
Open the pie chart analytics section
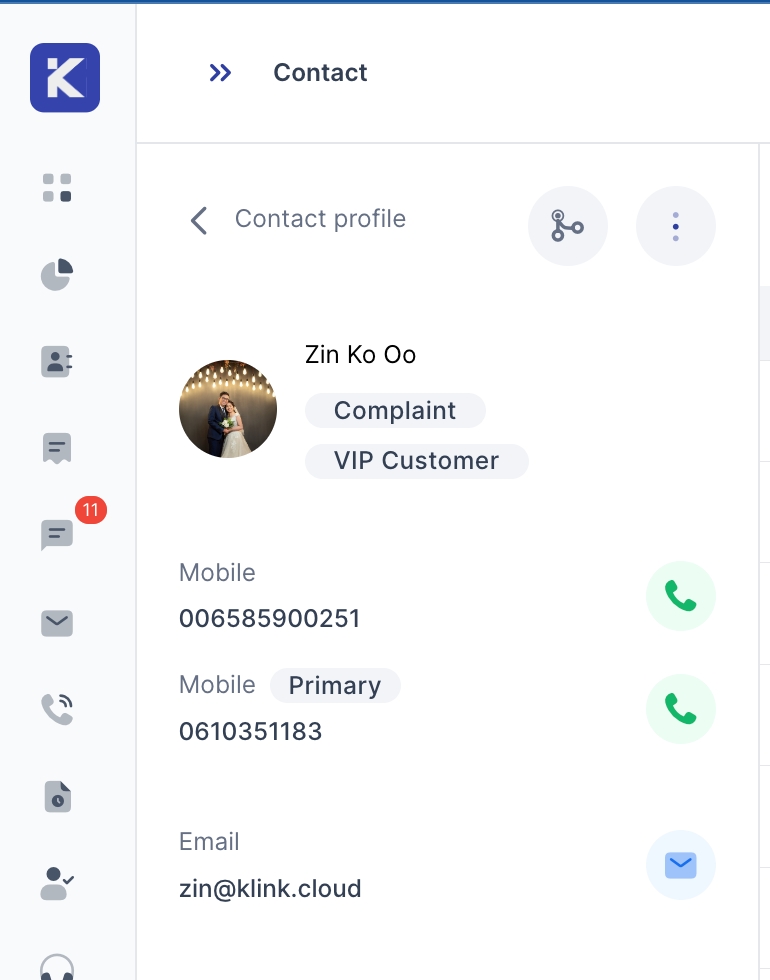click(57, 274)
